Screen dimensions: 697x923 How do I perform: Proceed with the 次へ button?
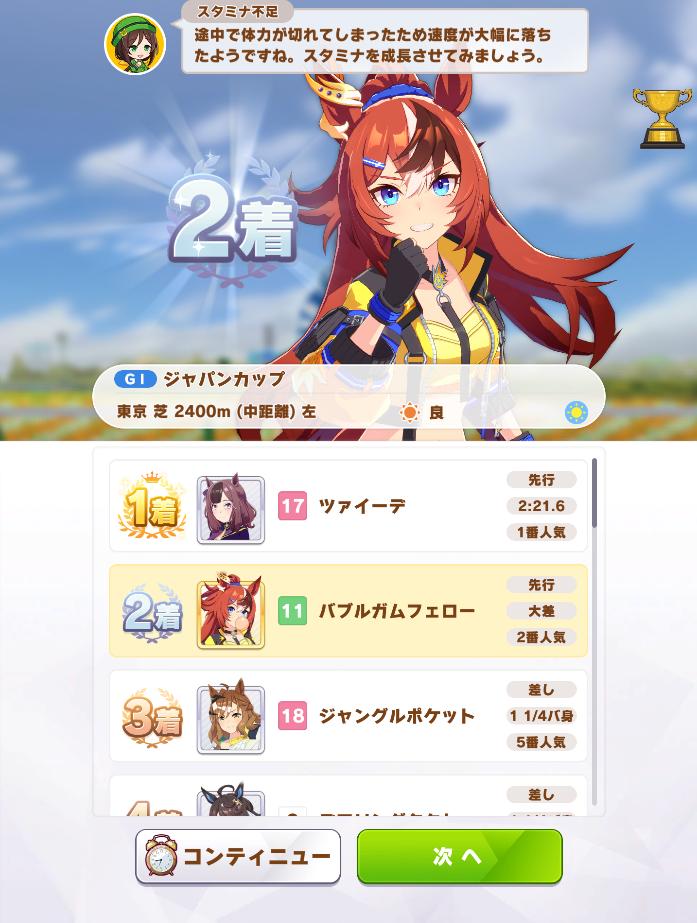coord(459,856)
